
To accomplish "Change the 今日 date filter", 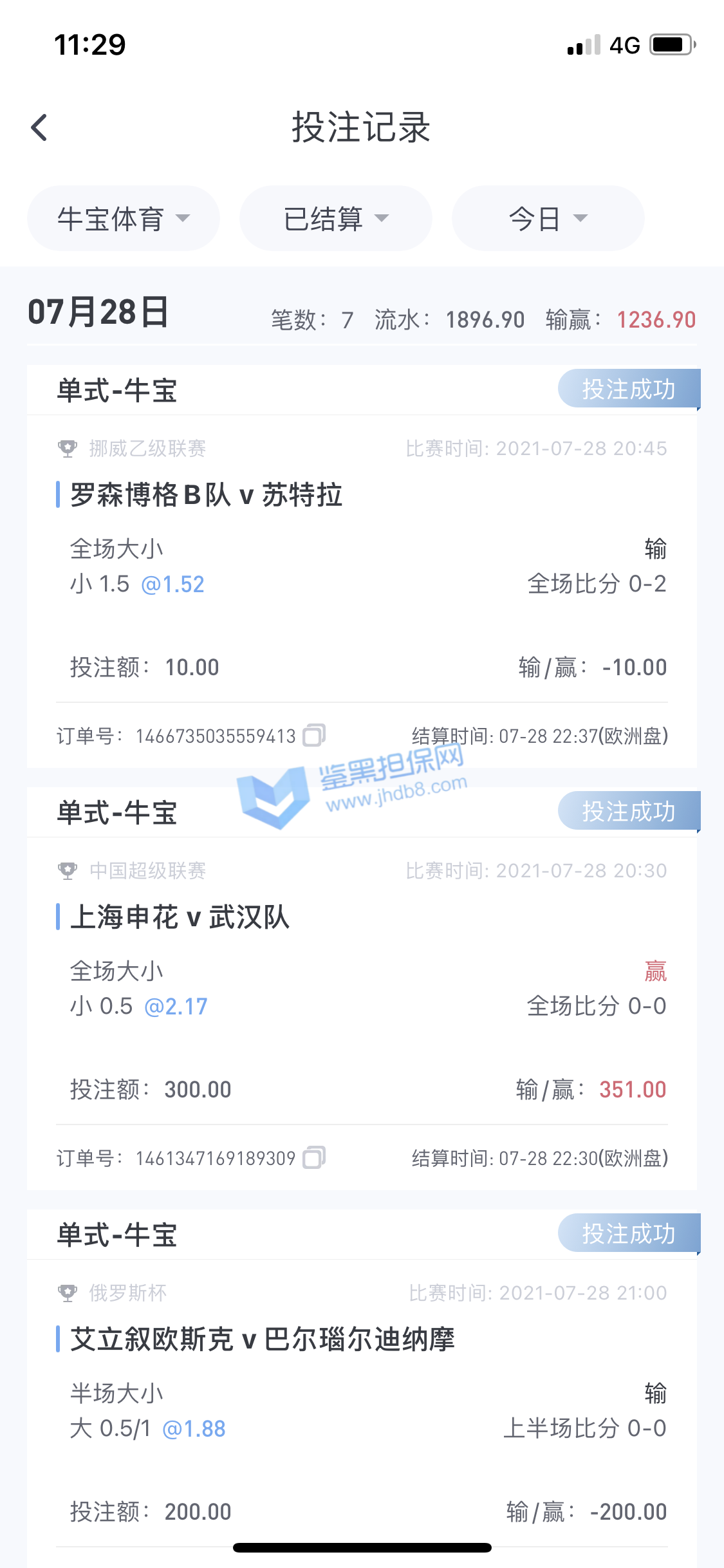I will tap(548, 218).
